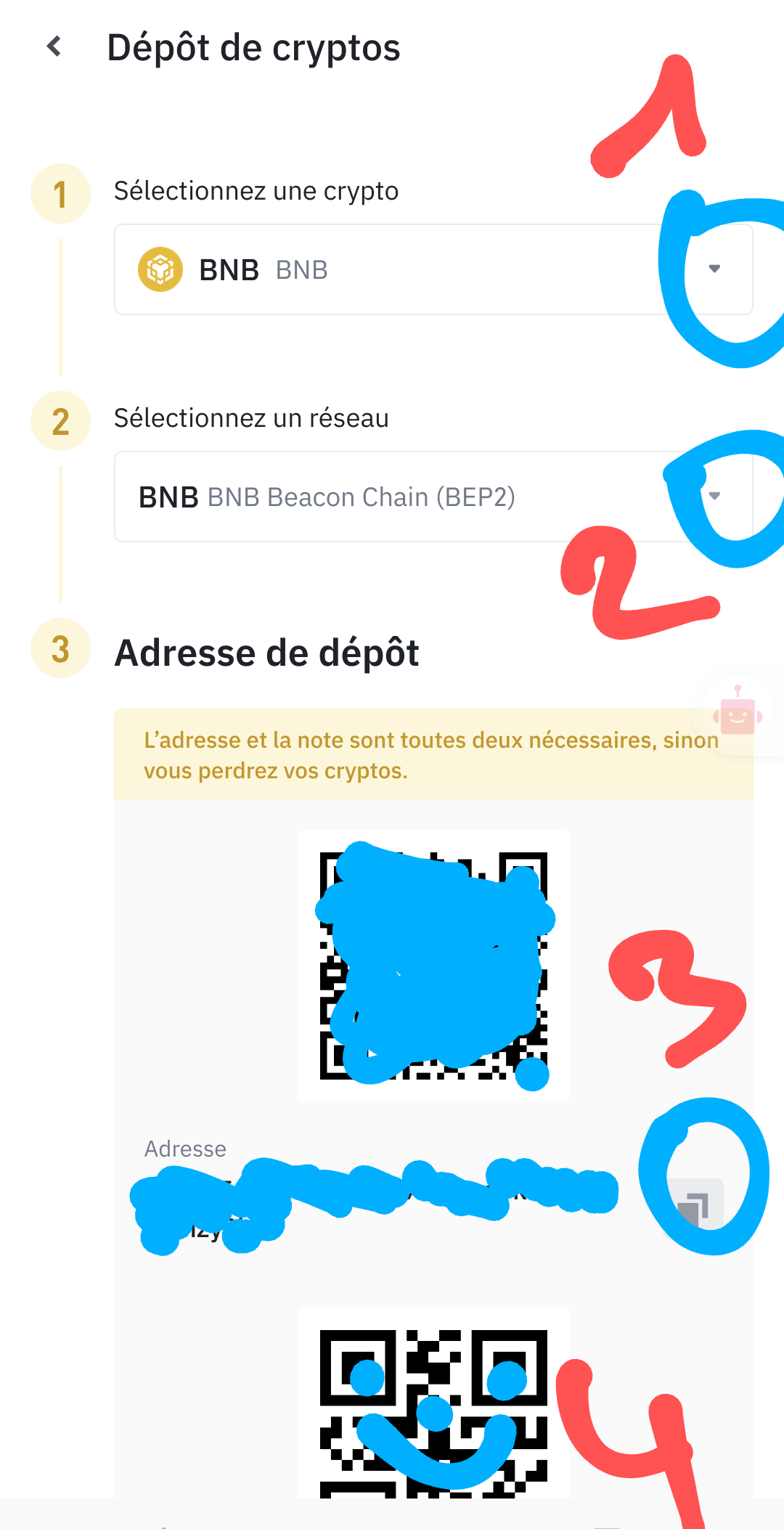Viewport: 784px width, 1529px height.
Task: Copy the deposit address
Action: pyautogui.click(x=695, y=1204)
